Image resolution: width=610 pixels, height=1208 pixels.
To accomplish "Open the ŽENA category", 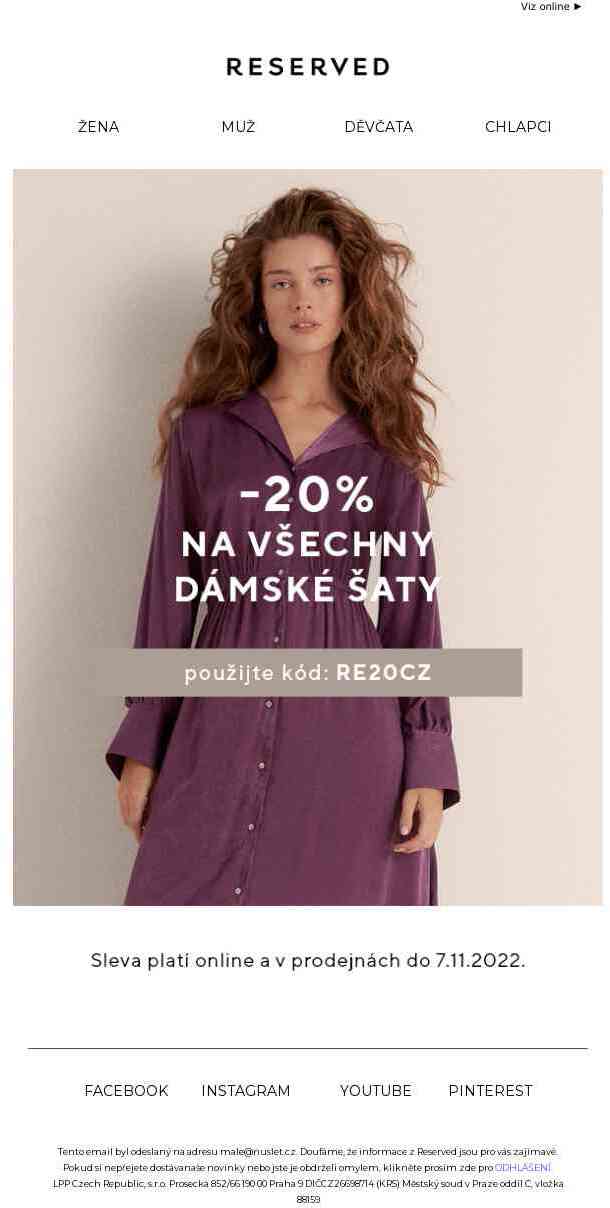I will click(98, 127).
